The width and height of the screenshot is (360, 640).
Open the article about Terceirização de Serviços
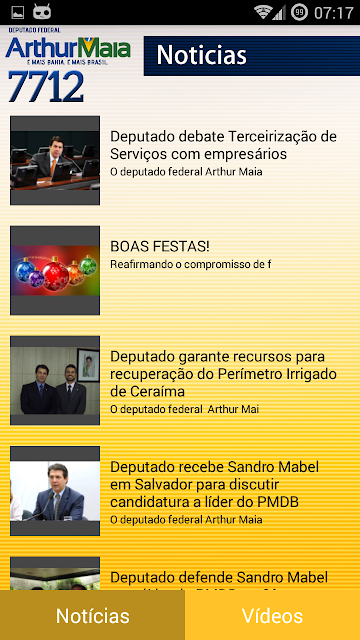(180, 160)
